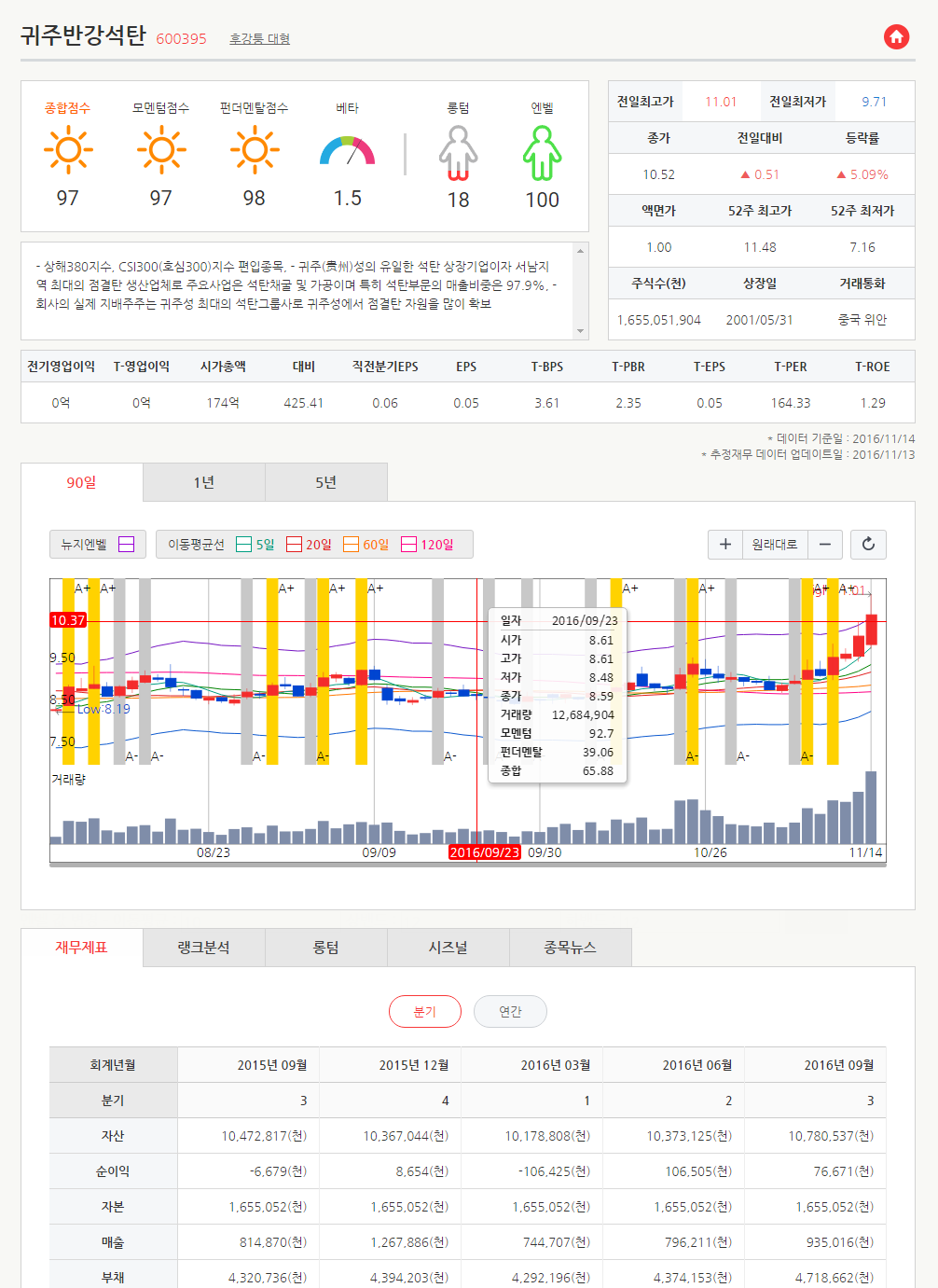
Task: Switch chart to 1년 tab
Action: click(x=204, y=482)
